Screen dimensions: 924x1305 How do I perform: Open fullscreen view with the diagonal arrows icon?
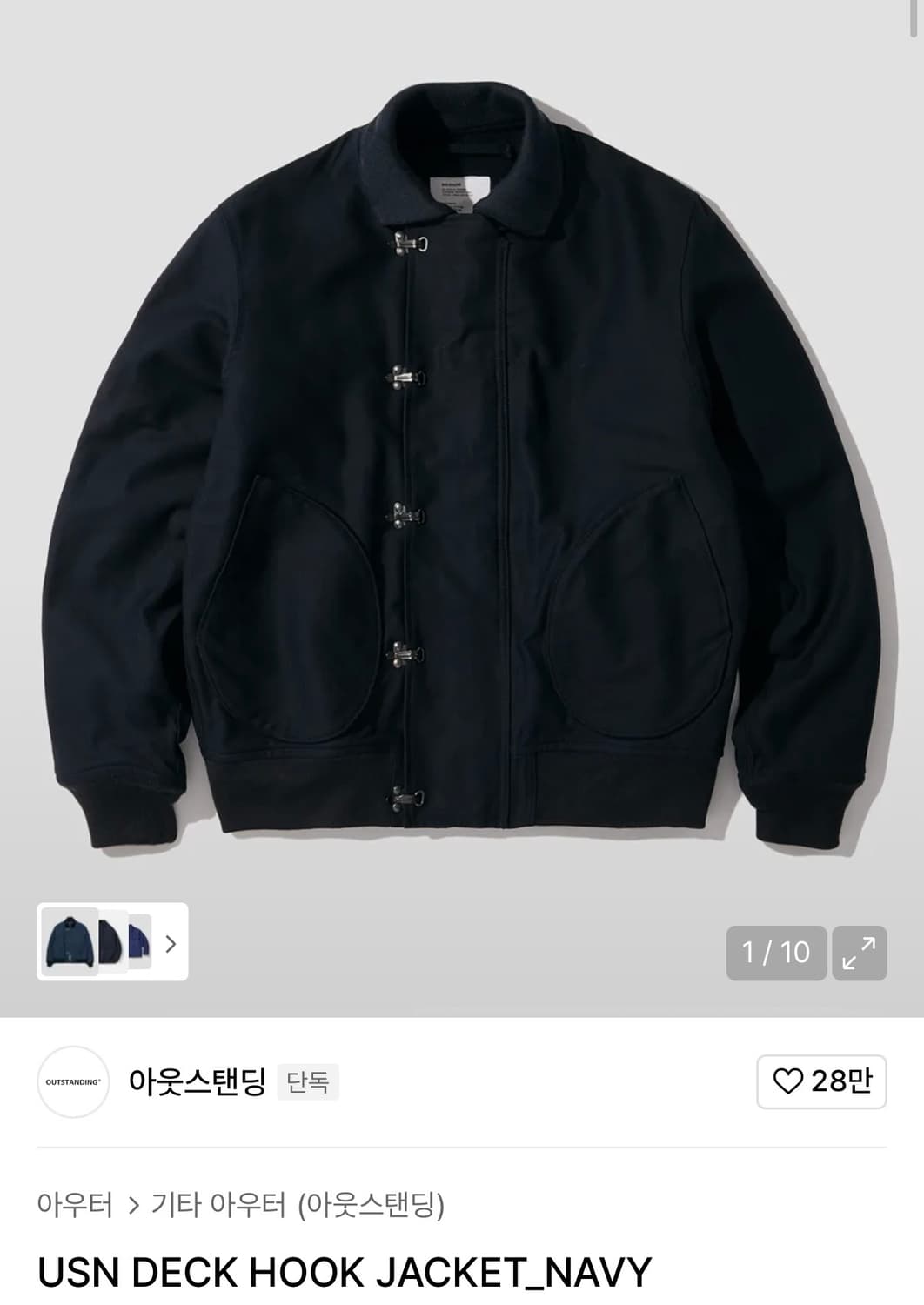[860, 953]
